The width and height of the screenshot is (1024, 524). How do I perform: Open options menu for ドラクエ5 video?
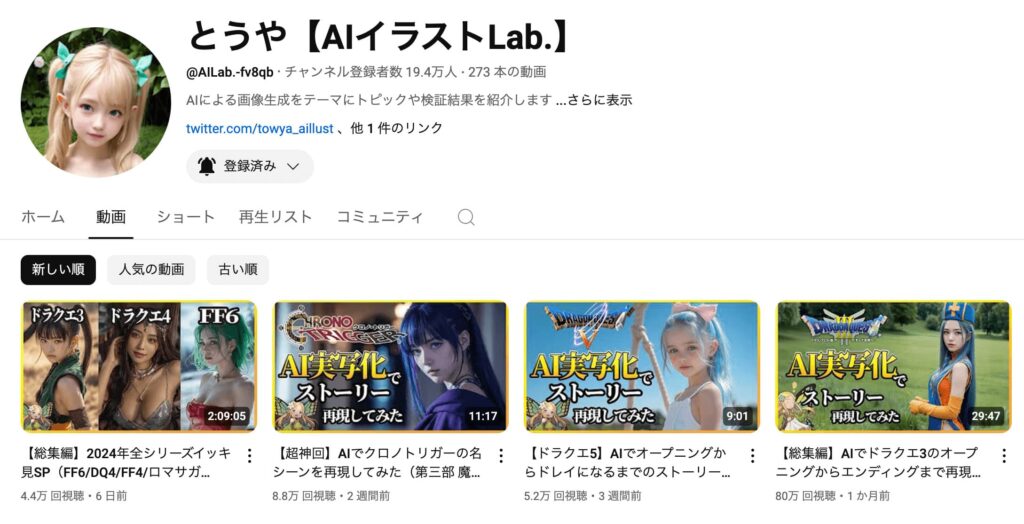[752, 456]
